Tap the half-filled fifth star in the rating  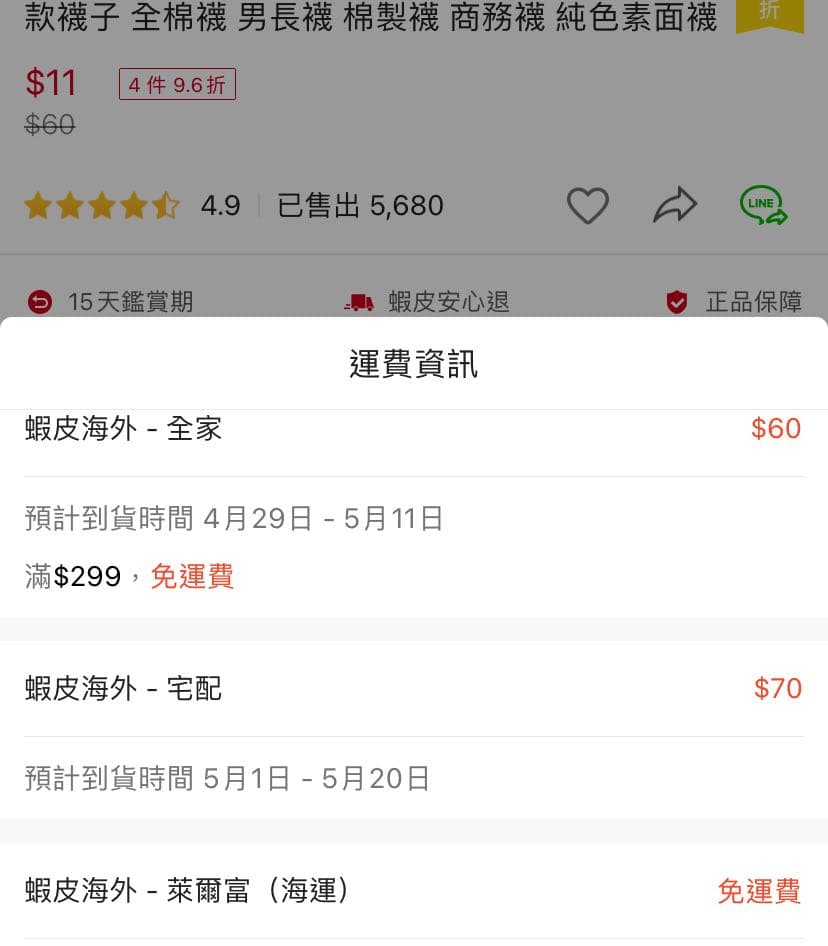click(x=166, y=204)
